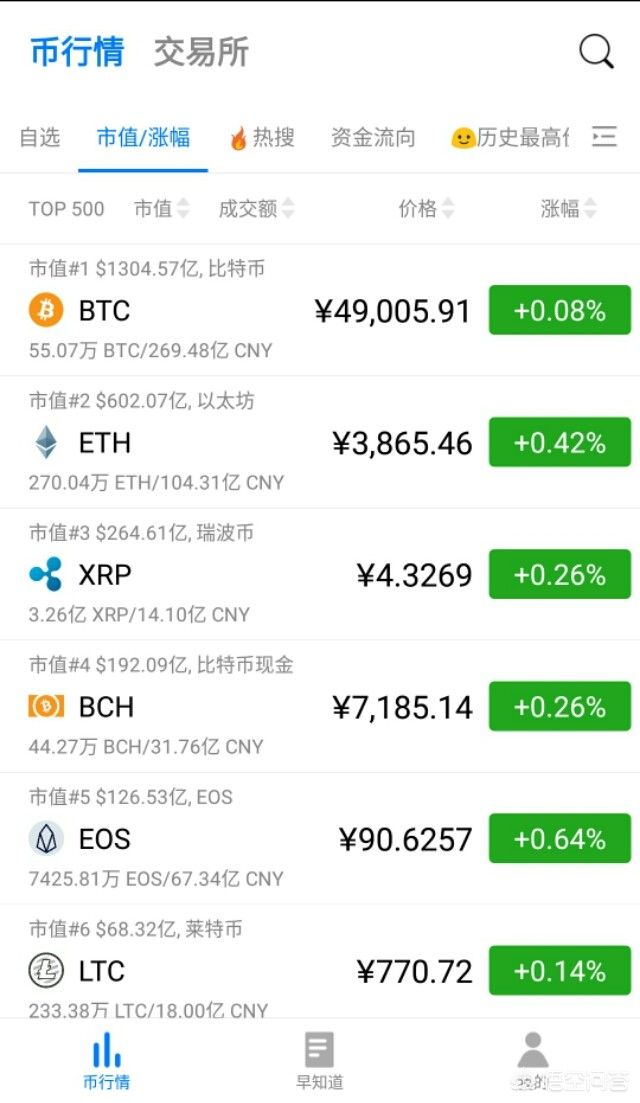The height and width of the screenshot is (1103, 640).
Task: Switch to the 早知道 bottom tab
Action: [x=319, y=1060]
